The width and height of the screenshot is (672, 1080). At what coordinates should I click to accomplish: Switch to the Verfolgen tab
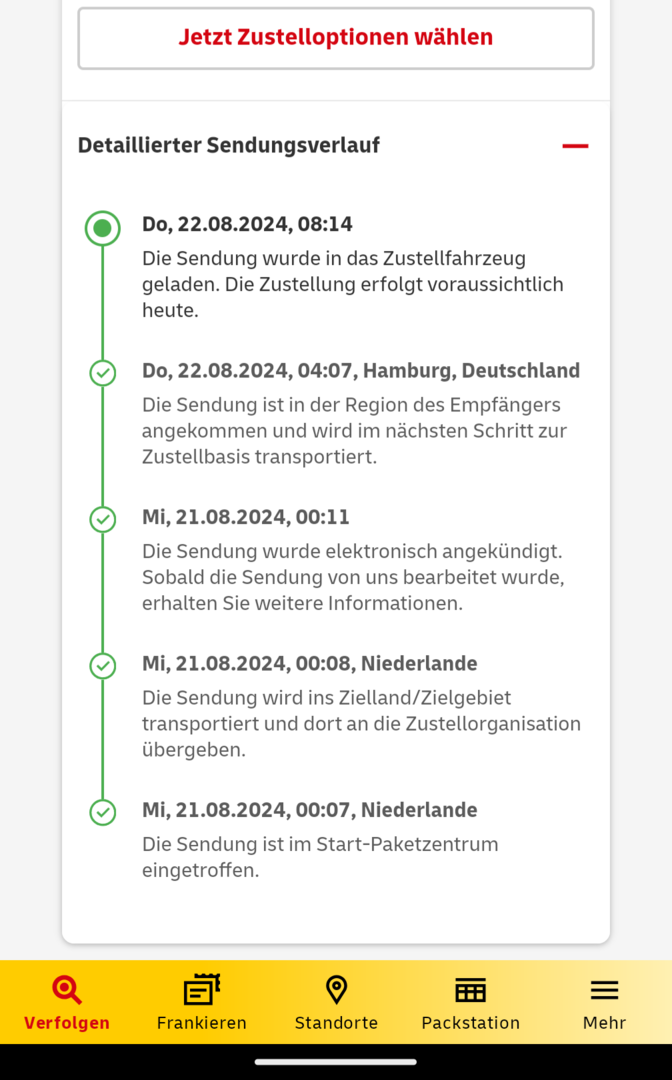point(67,1003)
